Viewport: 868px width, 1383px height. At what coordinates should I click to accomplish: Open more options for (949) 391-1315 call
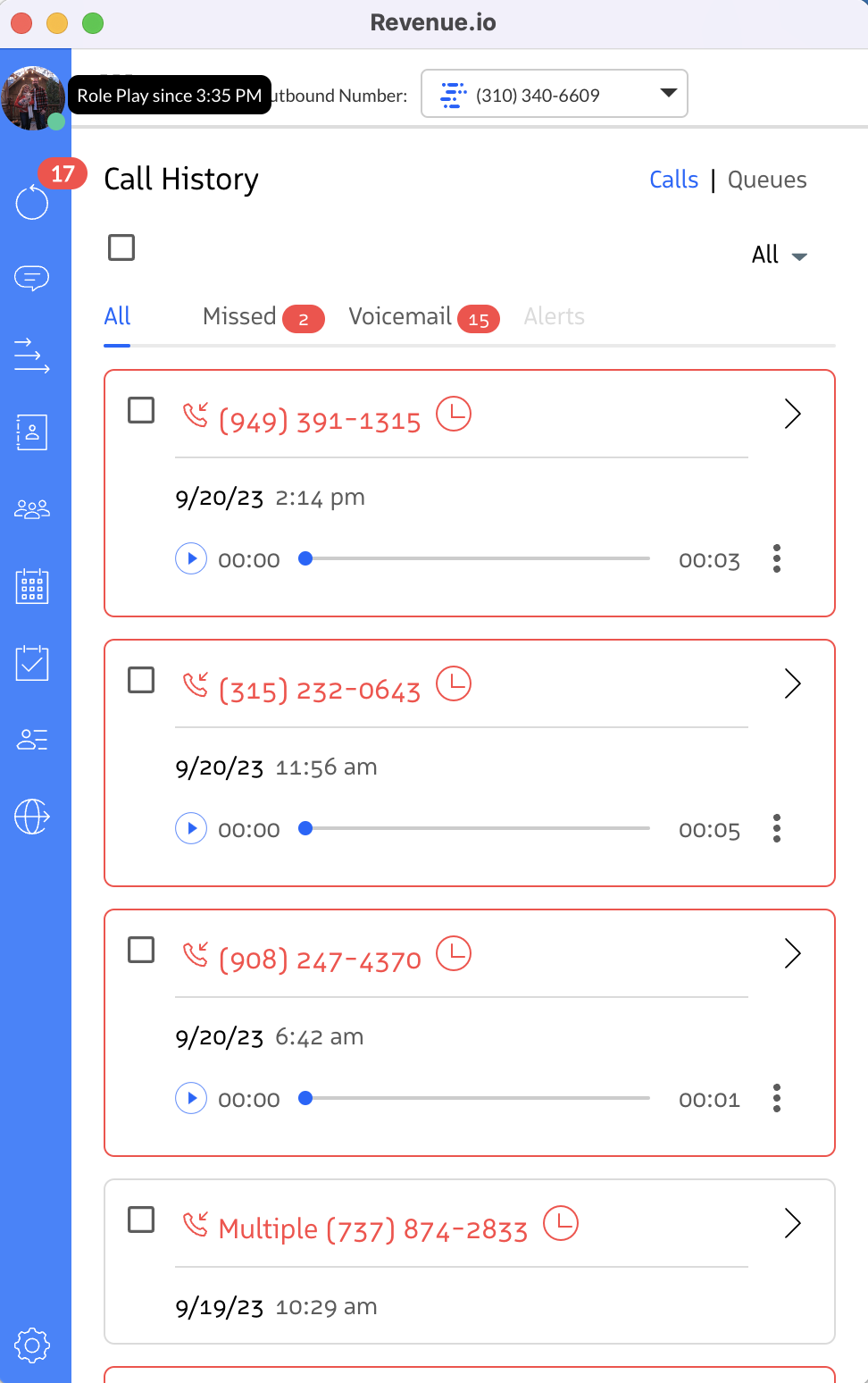776,559
